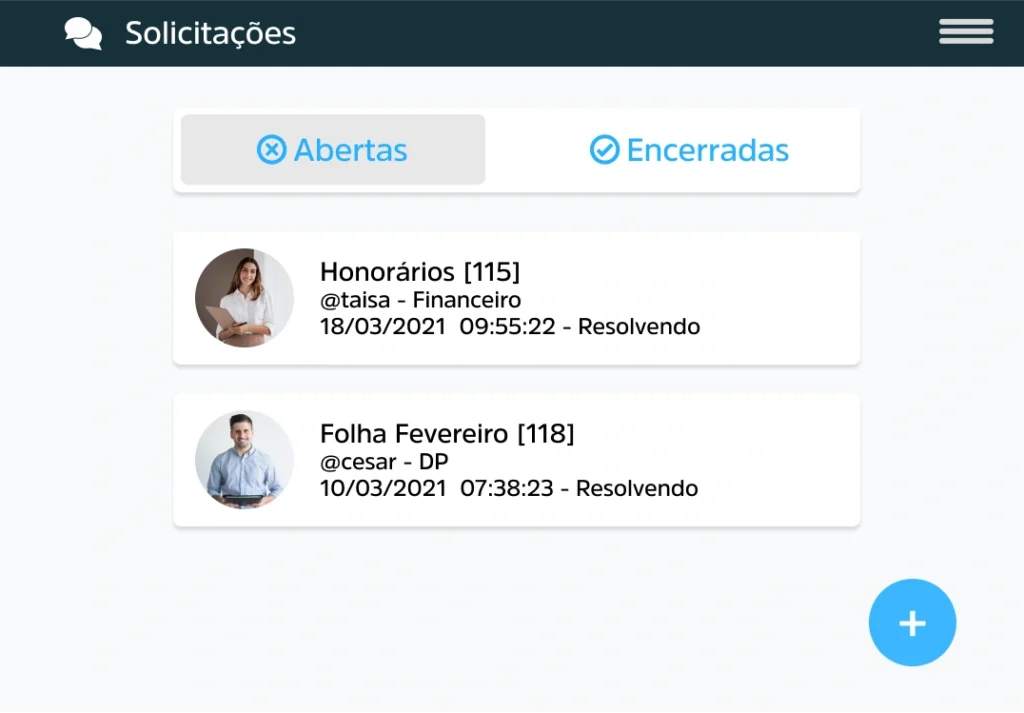This screenshot has height=713, width=1024.
Task: Select the Abertas tab
Action: point(333,150)
